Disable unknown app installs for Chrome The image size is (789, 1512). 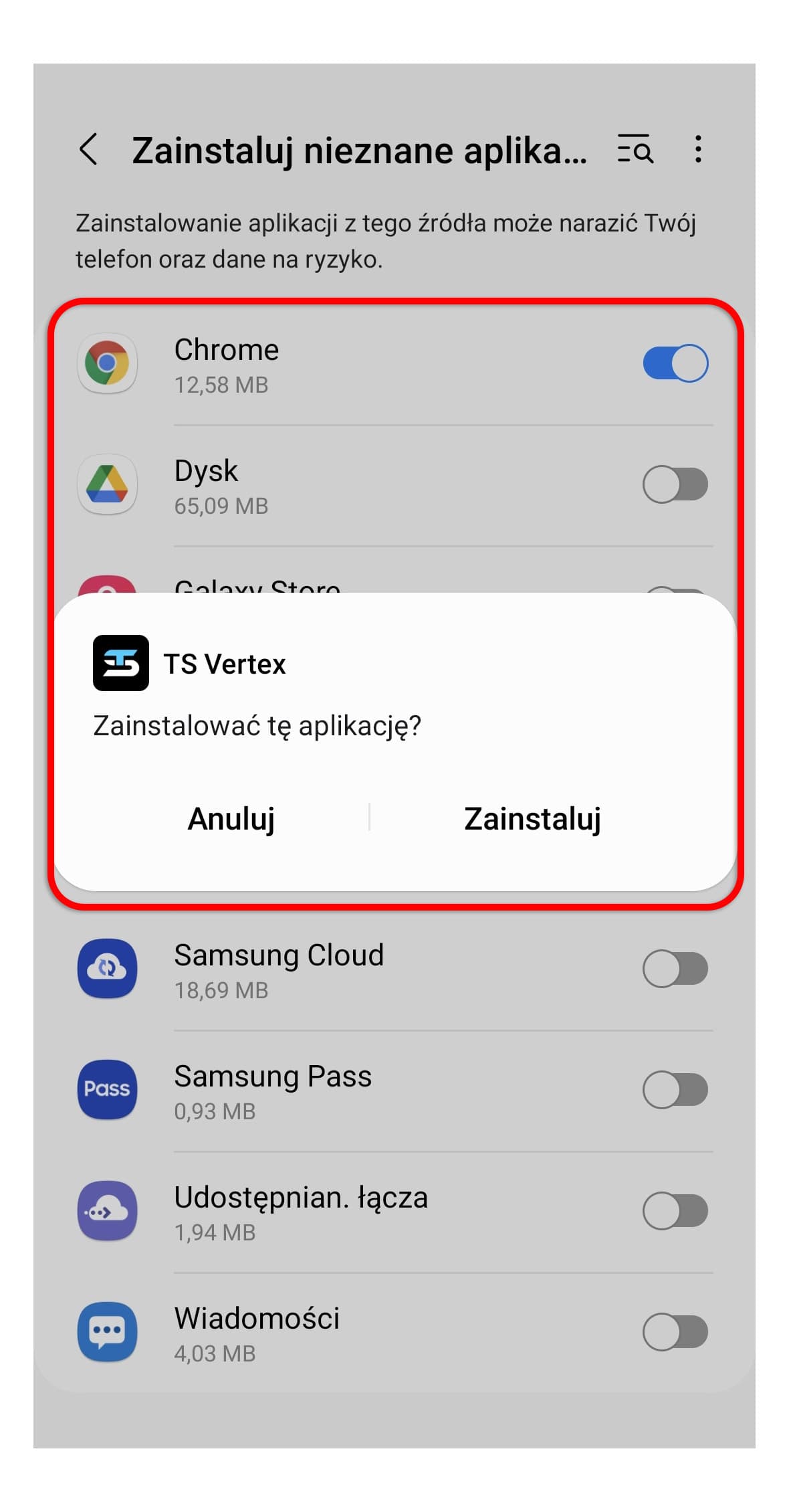[675, 363]
